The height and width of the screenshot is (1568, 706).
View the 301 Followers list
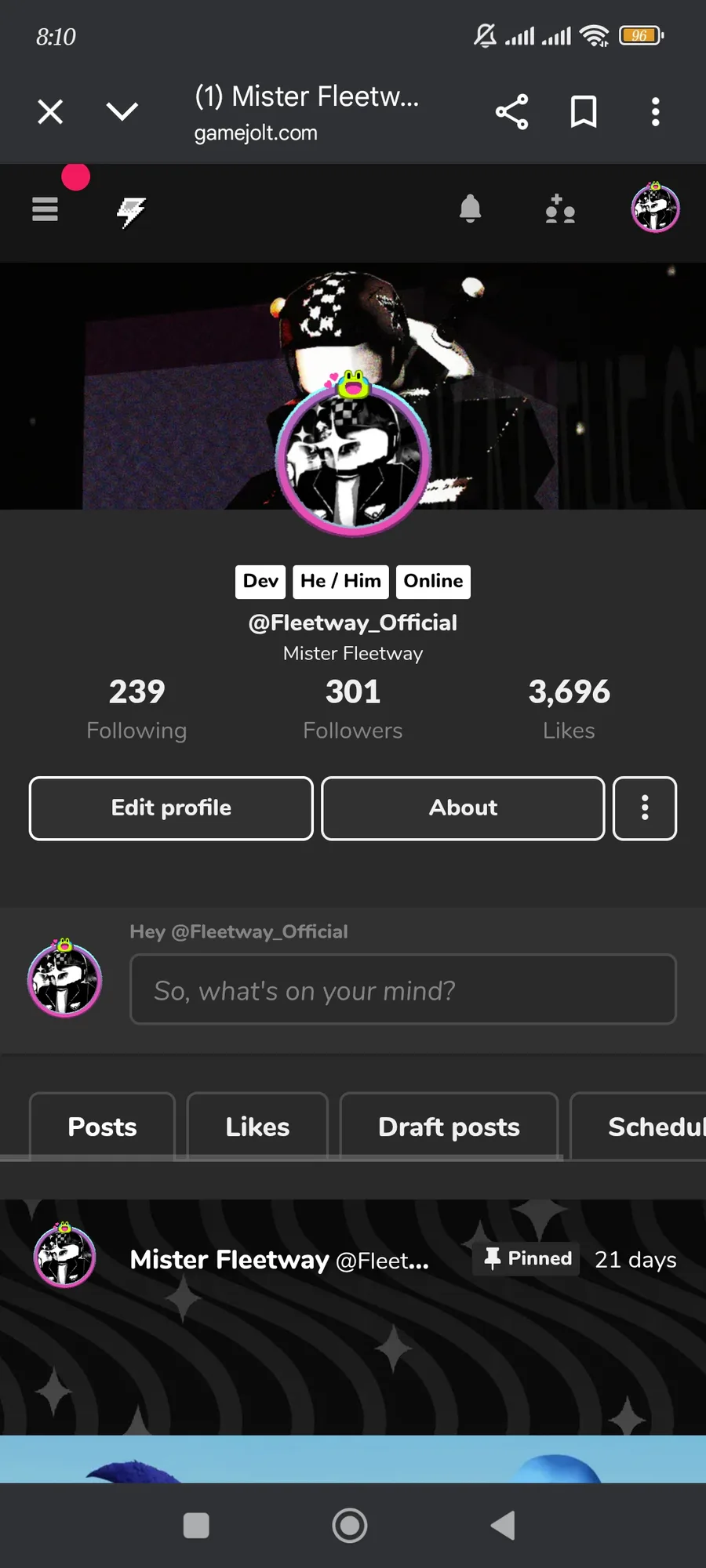(353, 709)
